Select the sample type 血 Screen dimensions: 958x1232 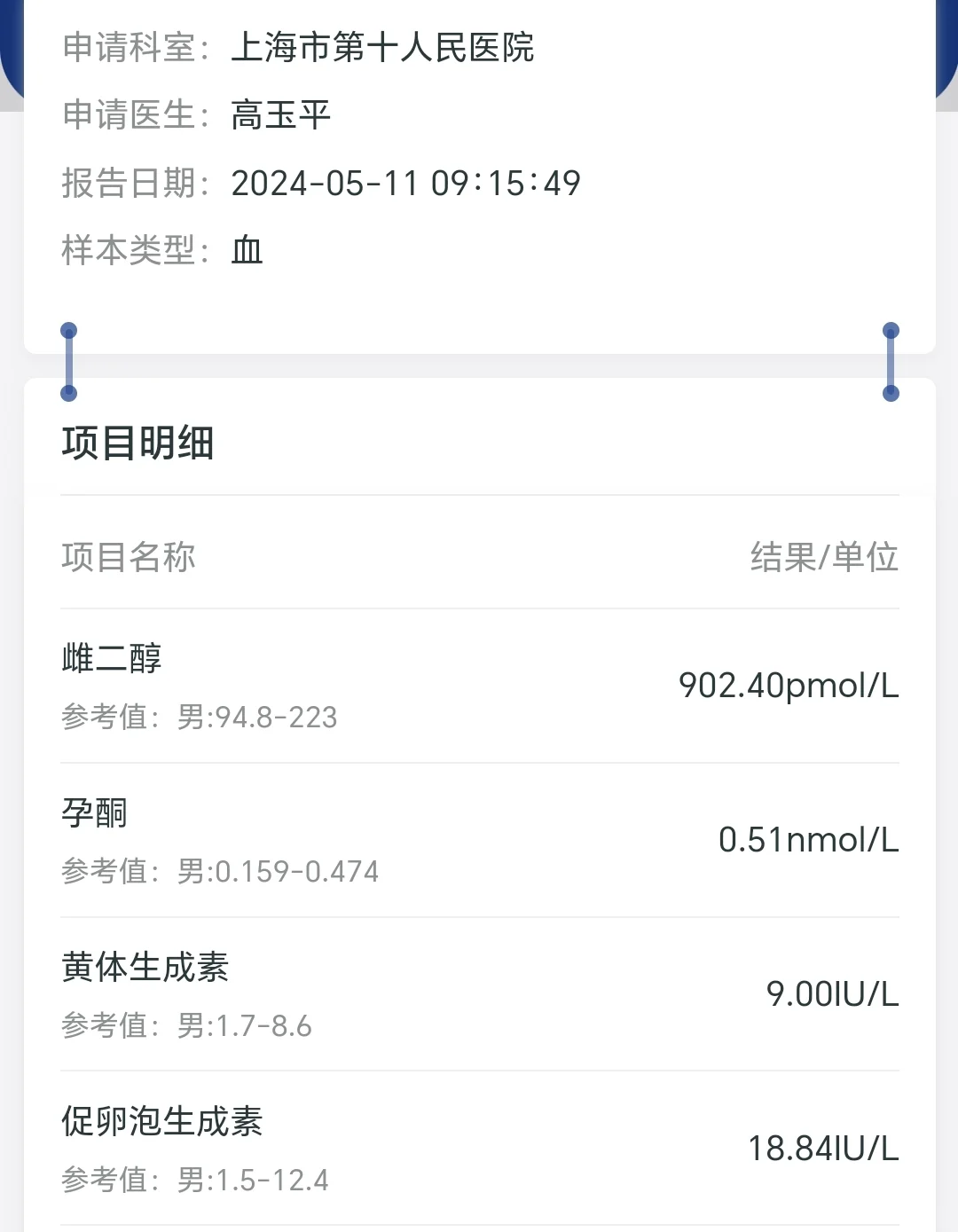[247, 250]
